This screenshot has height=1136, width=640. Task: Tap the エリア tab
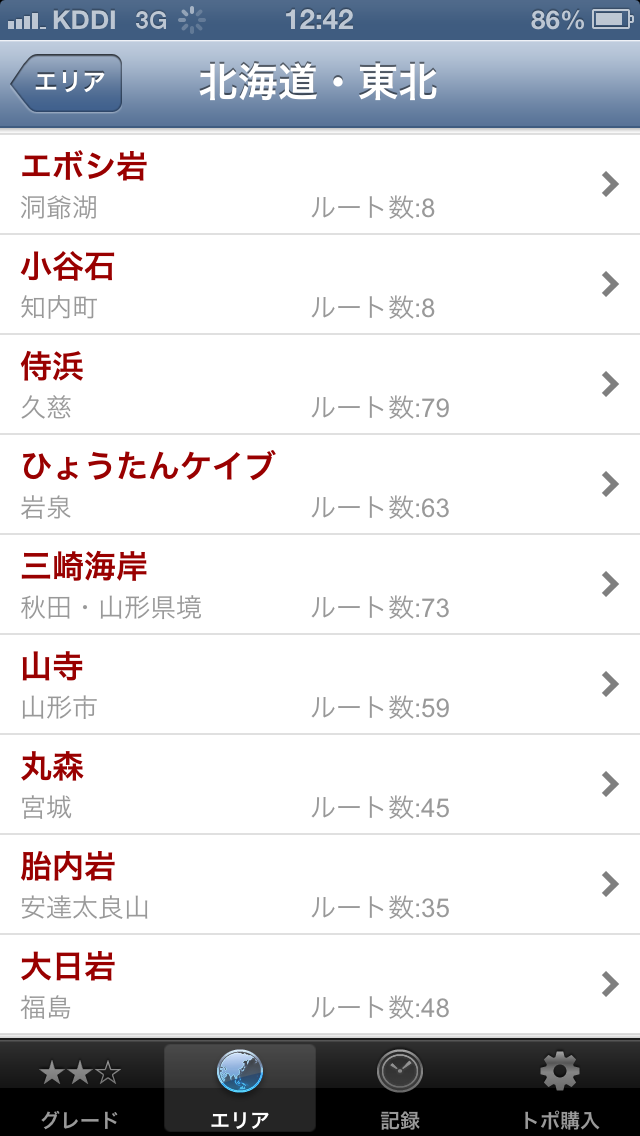pyautogui.click(x=240, y=1089)
